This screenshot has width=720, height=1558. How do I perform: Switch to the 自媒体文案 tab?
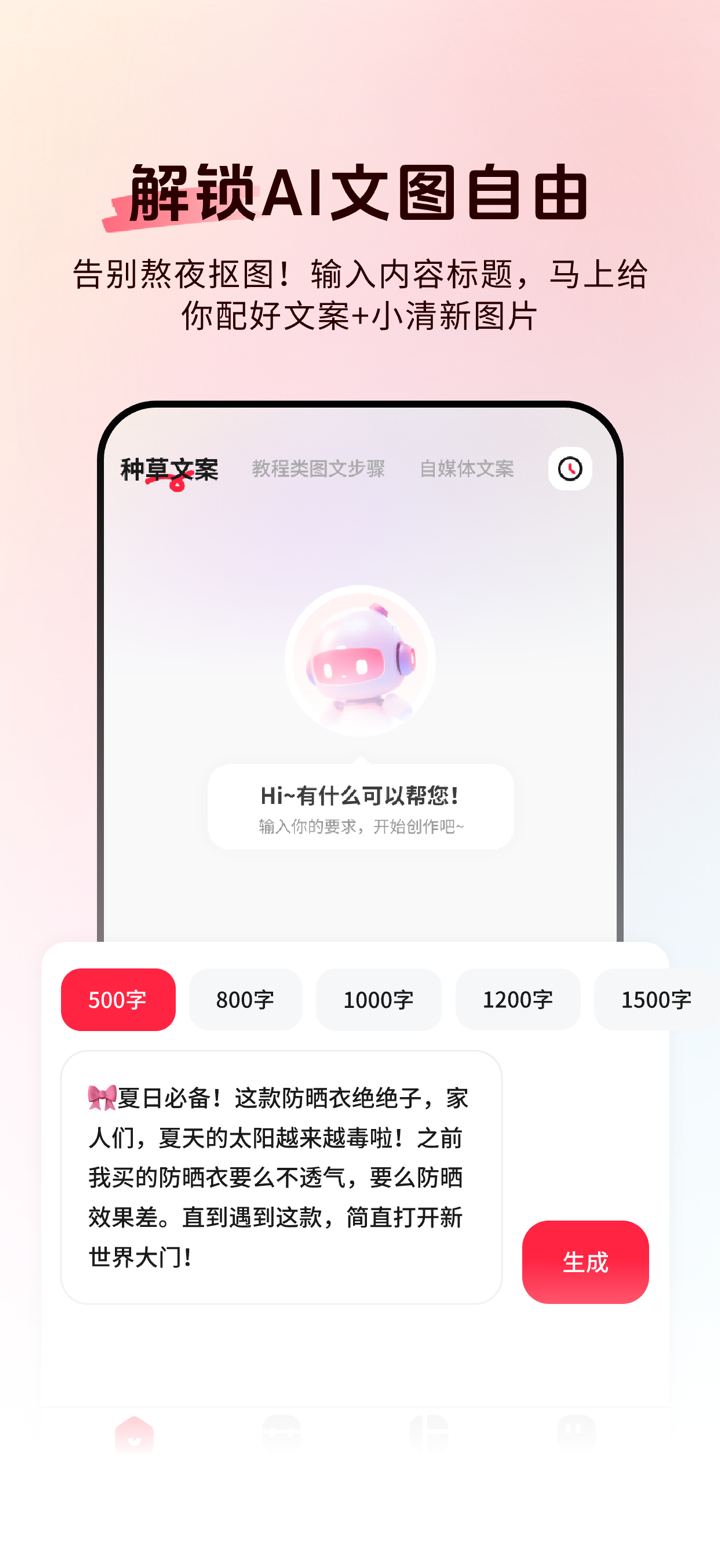[466, 468]
